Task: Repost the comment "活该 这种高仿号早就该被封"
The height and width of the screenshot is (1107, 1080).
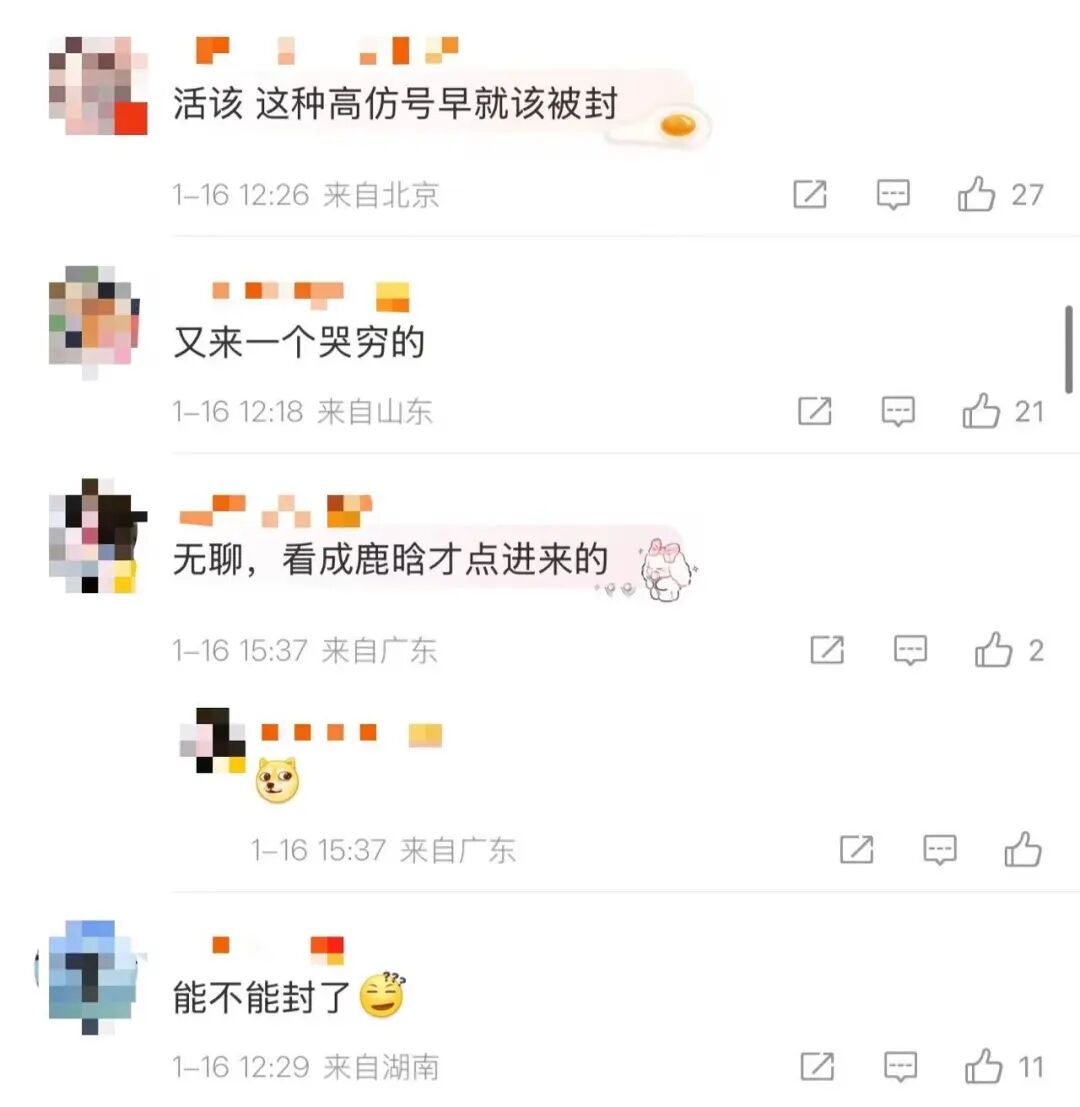Action: tap(810, 194)
